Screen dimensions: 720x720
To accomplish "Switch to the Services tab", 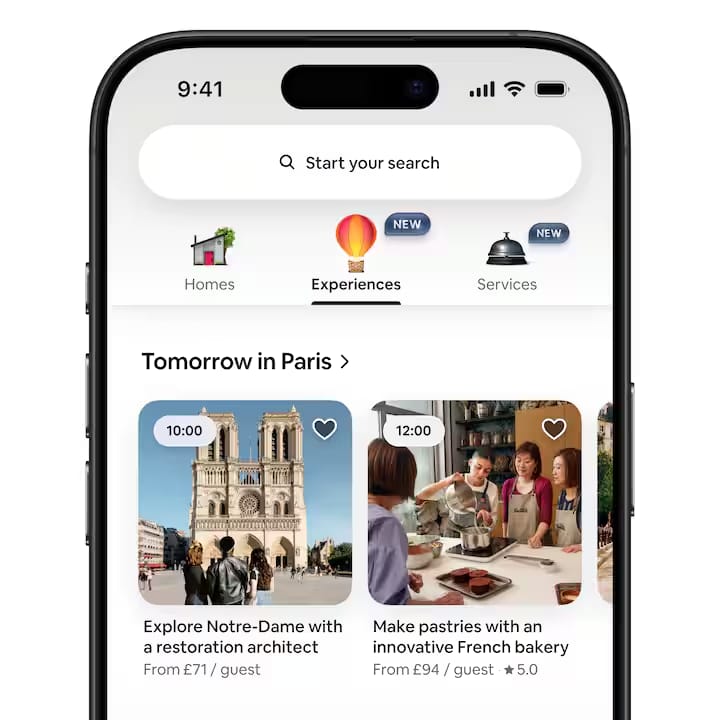I will pos(507,262).
